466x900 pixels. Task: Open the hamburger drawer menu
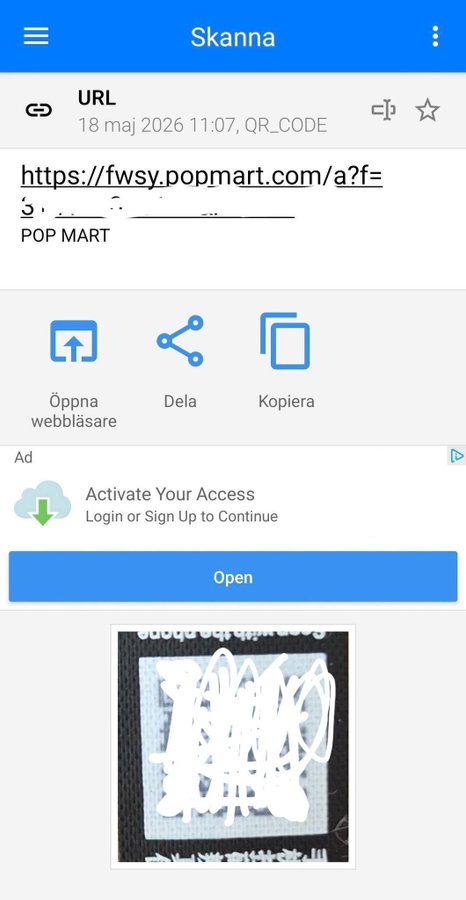36,36
